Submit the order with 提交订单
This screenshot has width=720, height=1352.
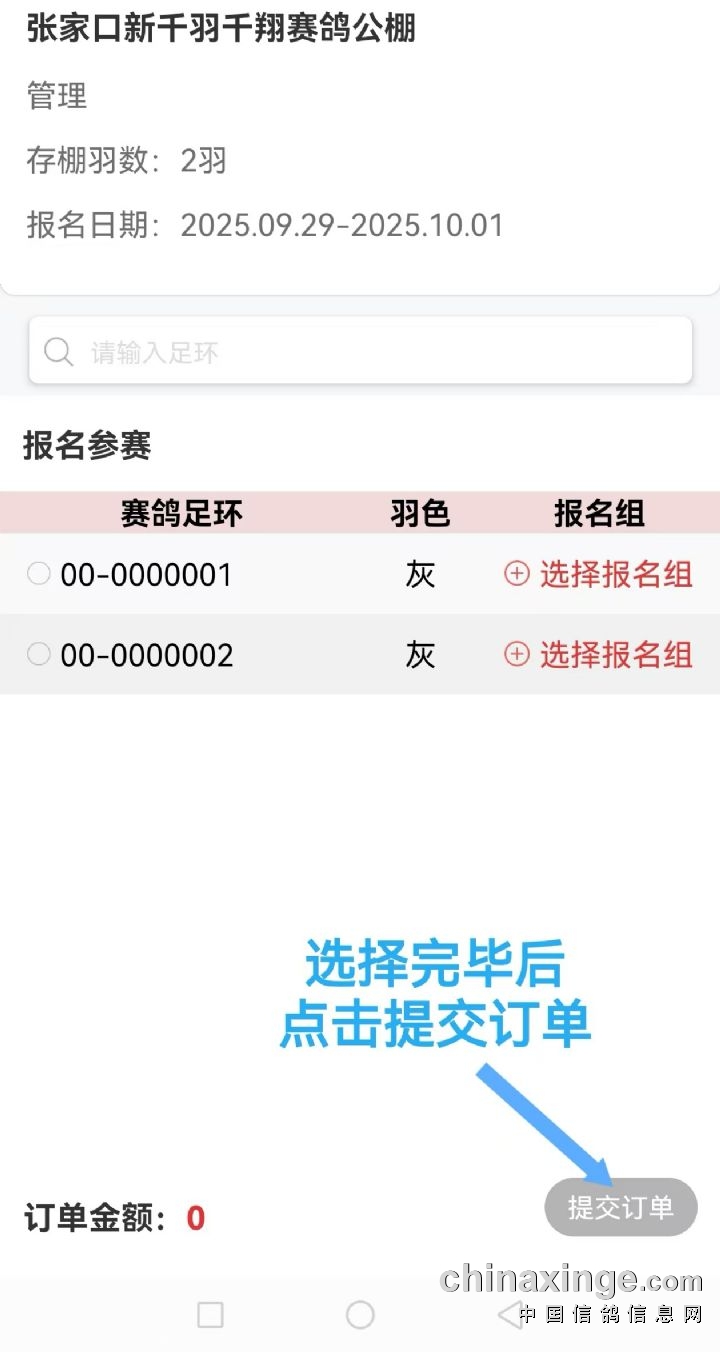(620, 1207)
